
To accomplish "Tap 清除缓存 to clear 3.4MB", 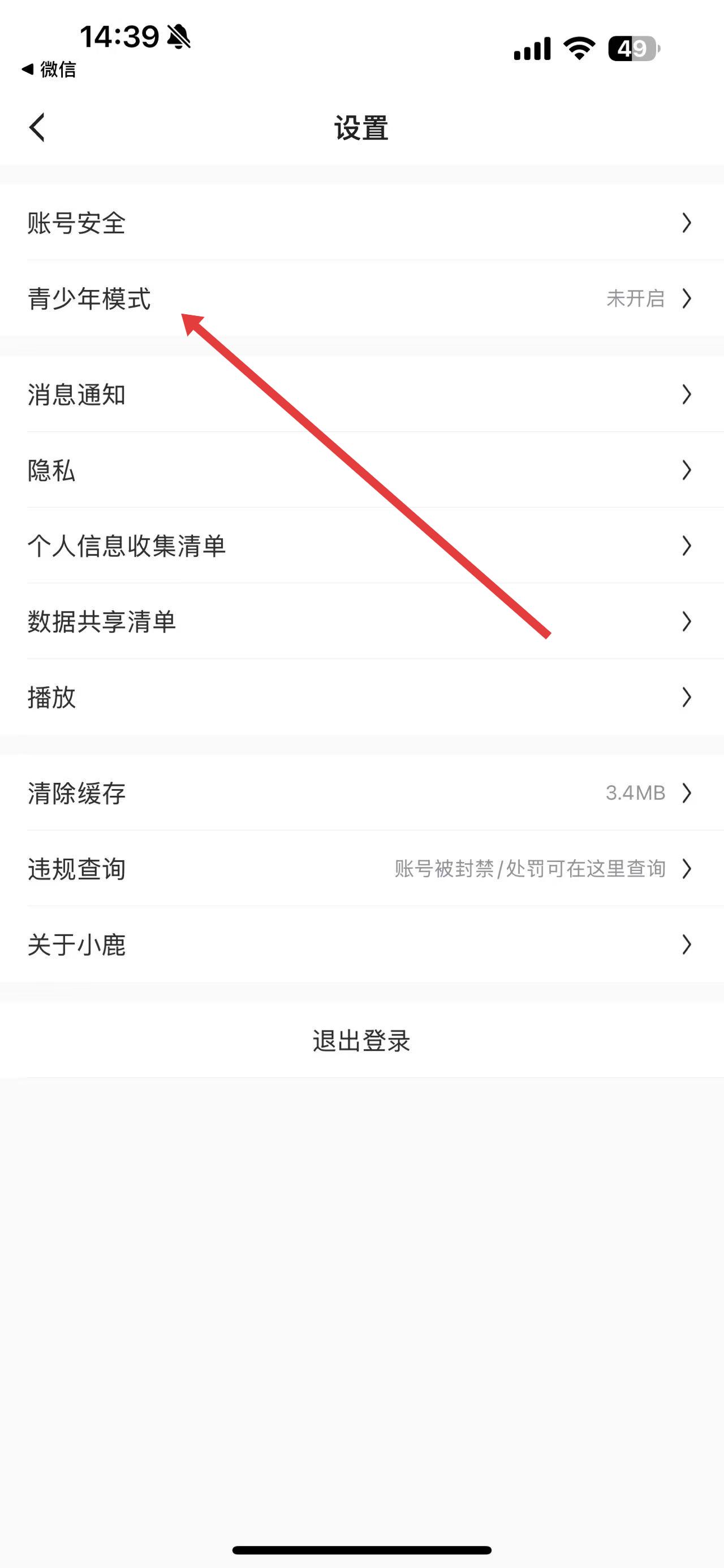I will [361, 792].
